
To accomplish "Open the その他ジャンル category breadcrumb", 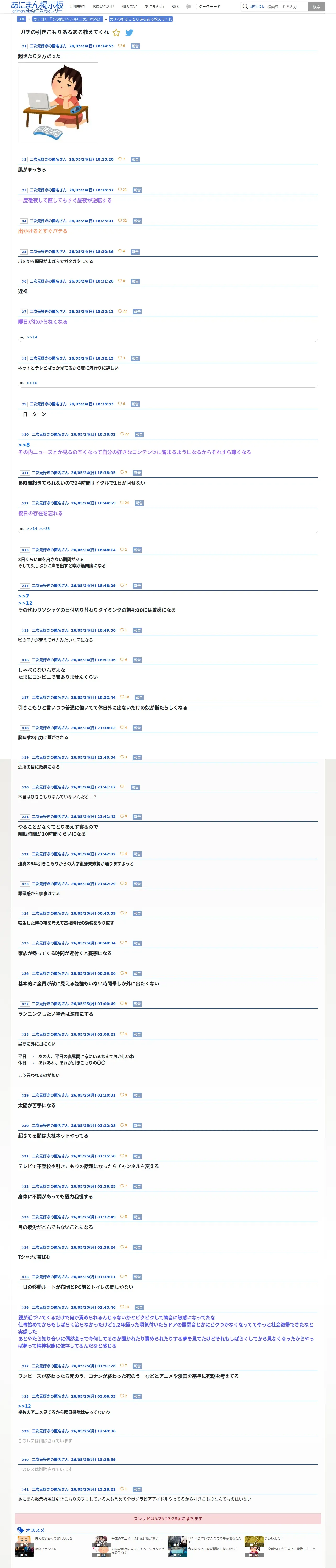I will (67, 19).
